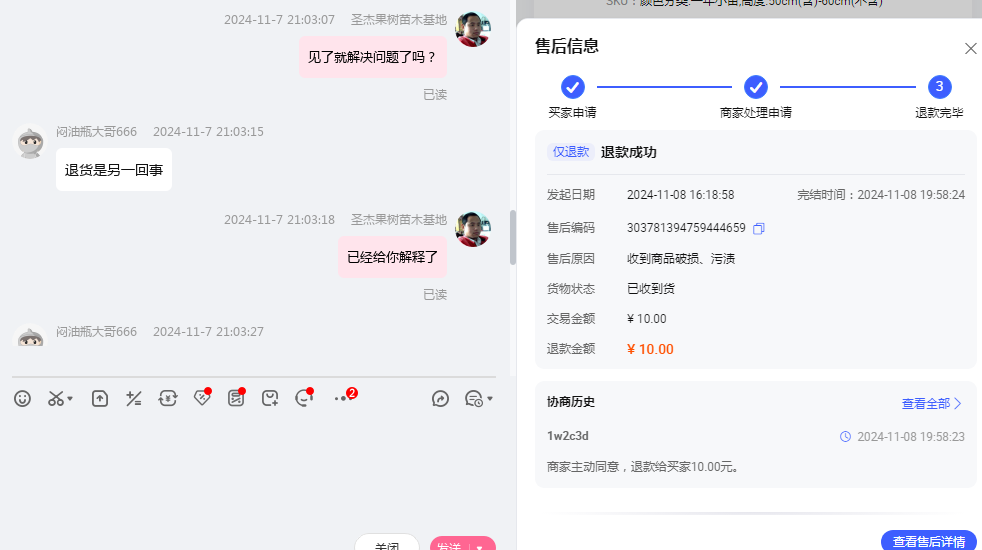Tap 发送 to send the message
The width and height of the screenshot is (982, 550).
[450, 544]
